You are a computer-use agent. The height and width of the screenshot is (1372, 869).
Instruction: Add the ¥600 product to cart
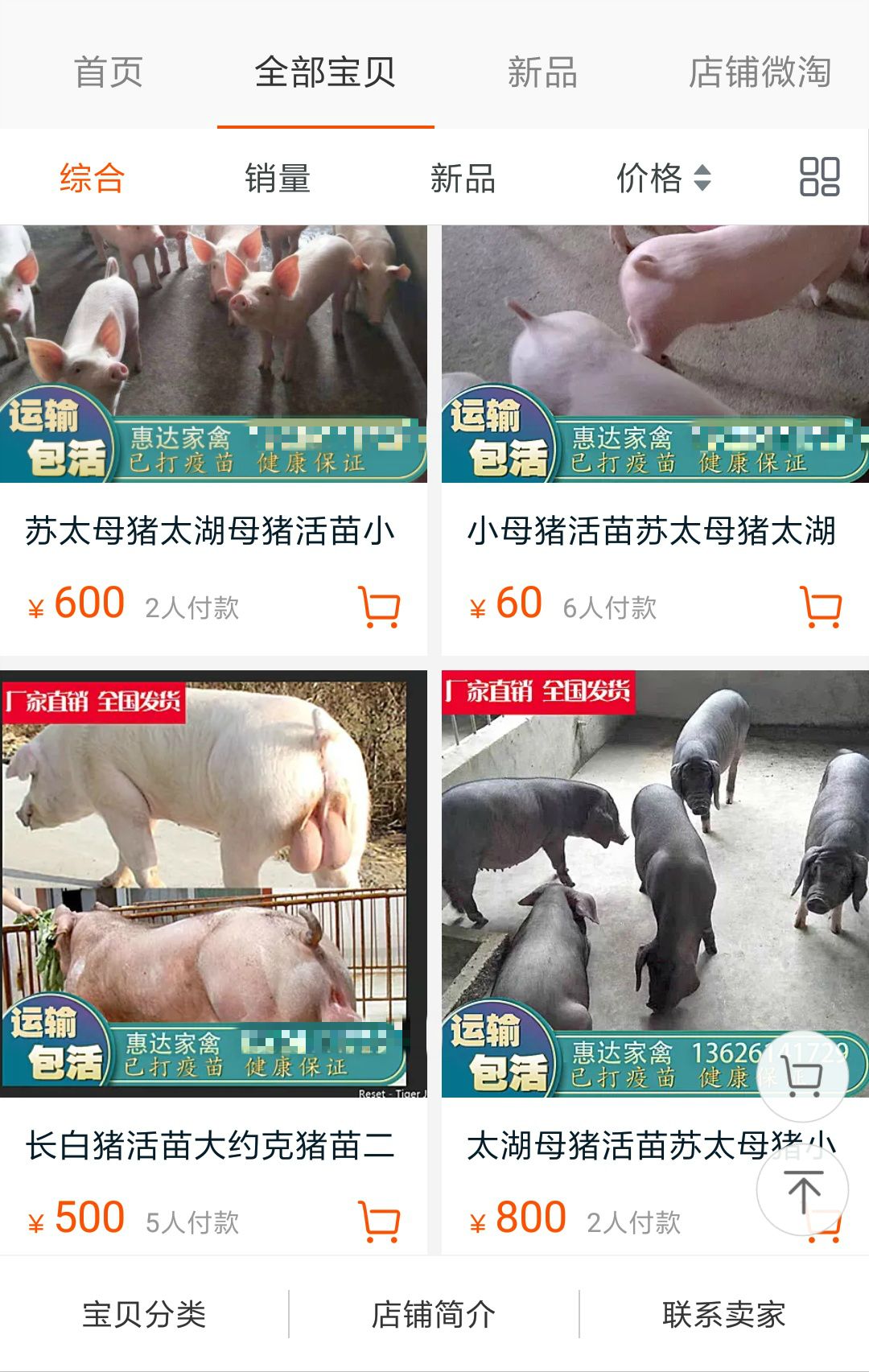pos(379,607)
